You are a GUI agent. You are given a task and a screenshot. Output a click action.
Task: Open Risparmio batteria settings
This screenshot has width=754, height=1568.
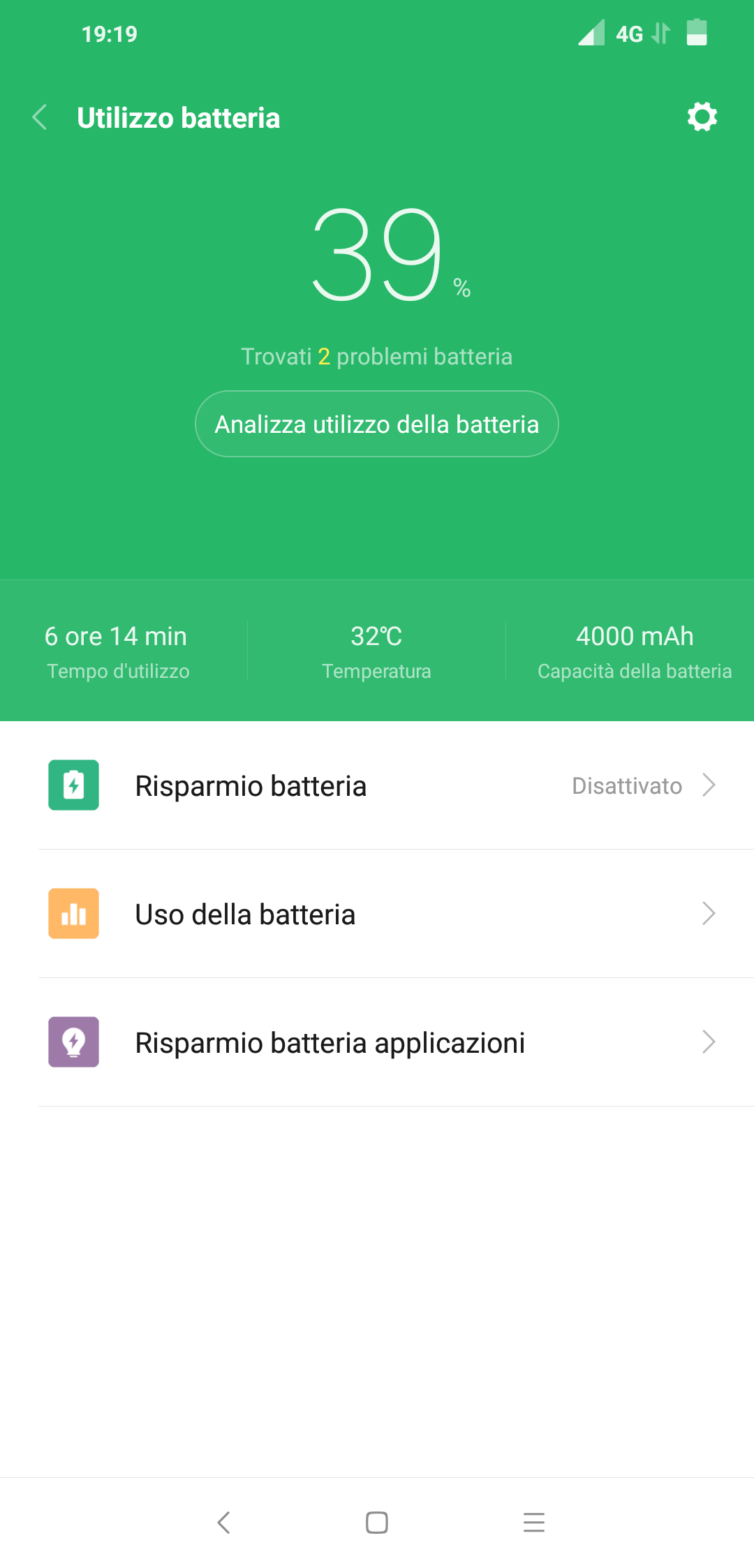(x=377, y=785)
